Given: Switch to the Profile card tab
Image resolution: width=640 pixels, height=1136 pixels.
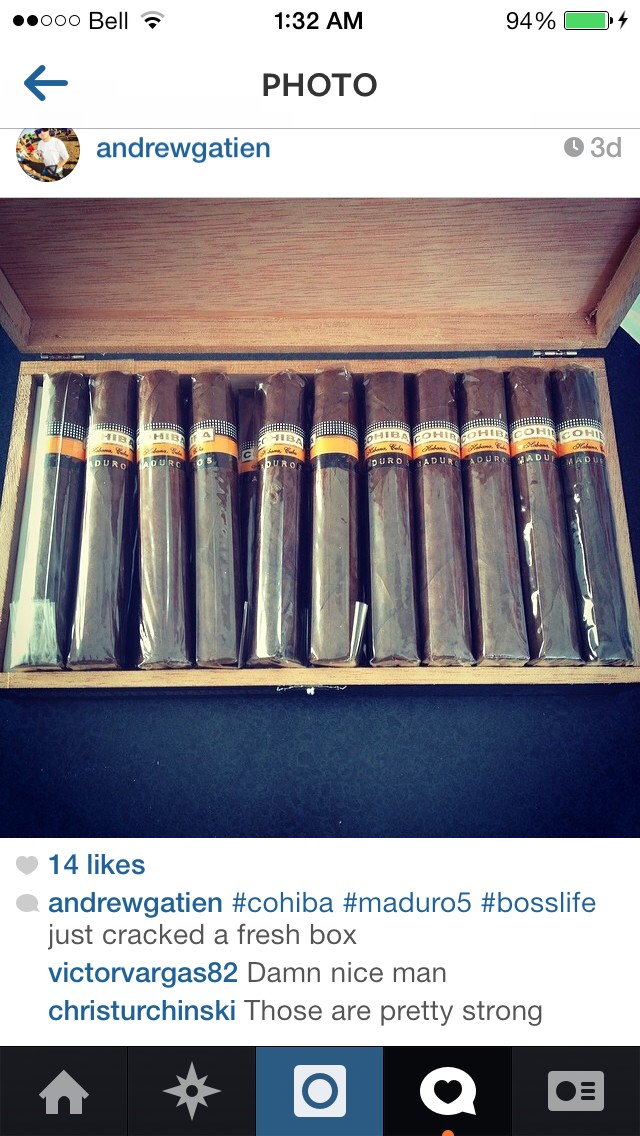Looking at the screenshot, I should [x=576, y=1091].
